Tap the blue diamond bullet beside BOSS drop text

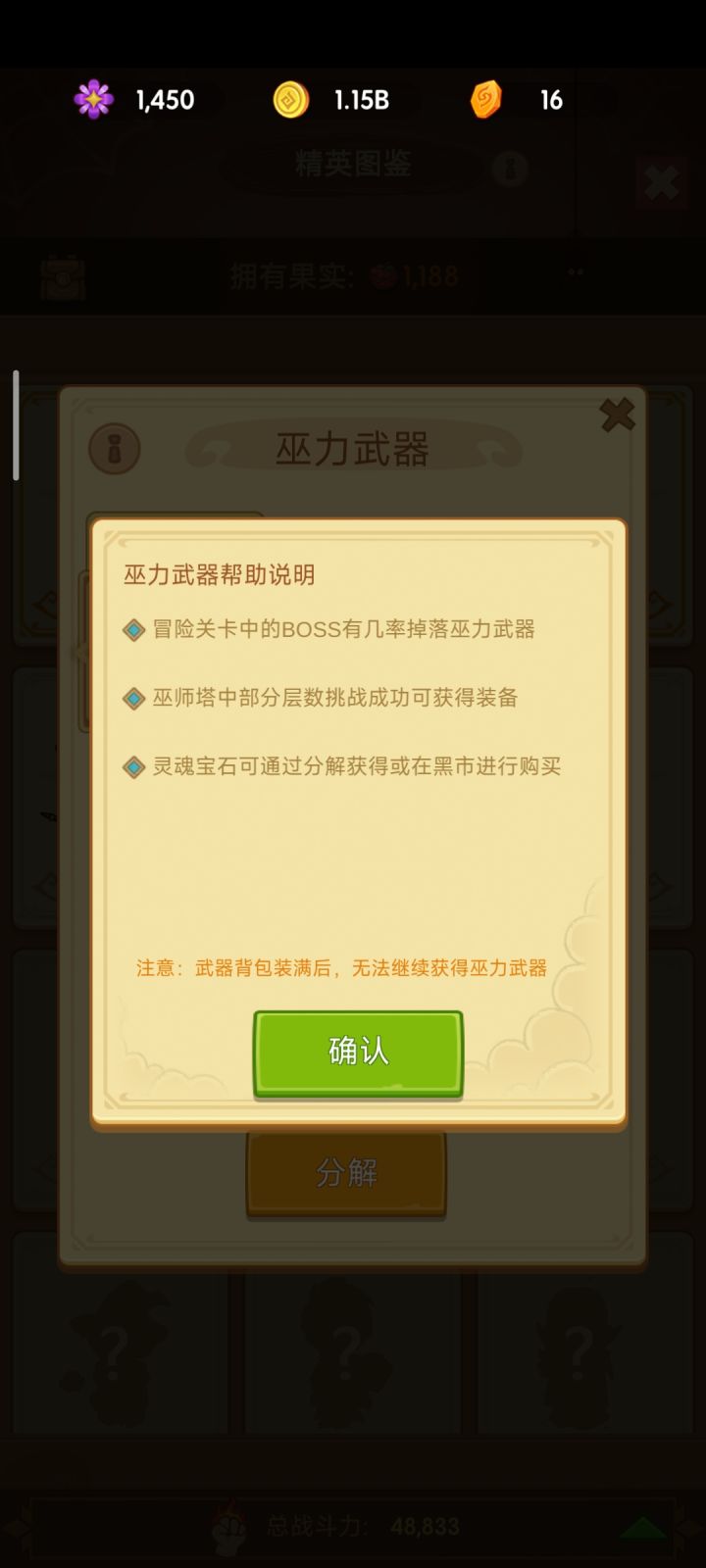[x=132, y=632]
